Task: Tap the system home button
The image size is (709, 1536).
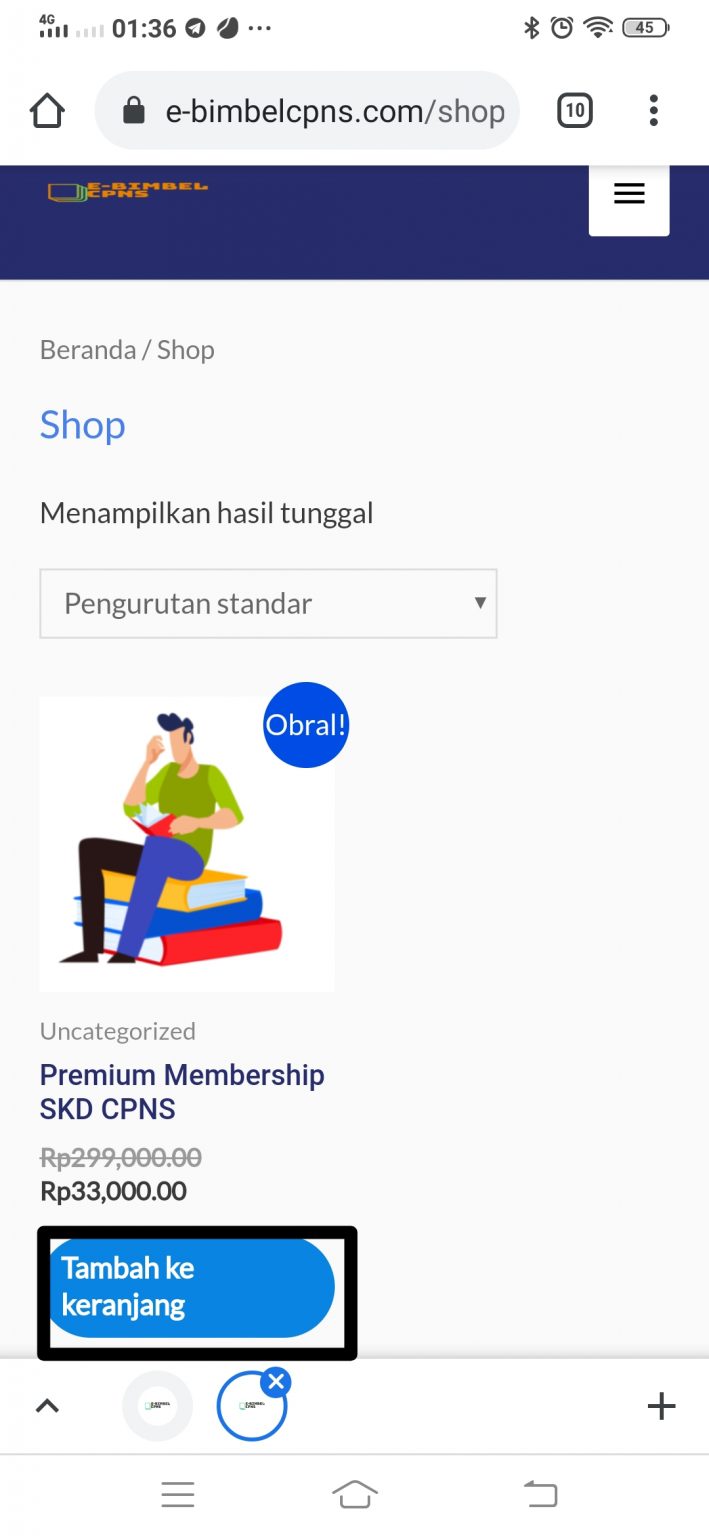Action: click(355, 1495)
